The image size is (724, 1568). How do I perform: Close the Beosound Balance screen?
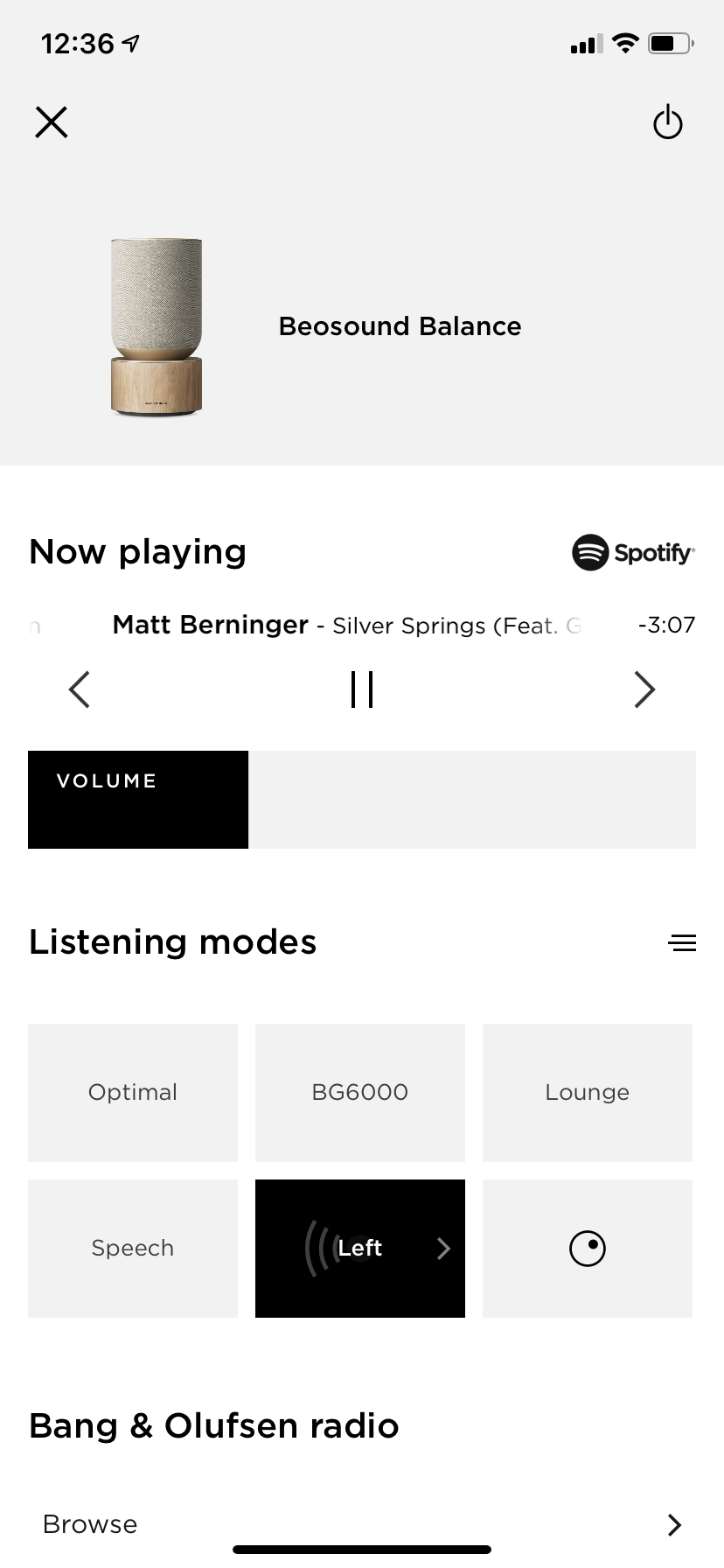pos(52,122)
